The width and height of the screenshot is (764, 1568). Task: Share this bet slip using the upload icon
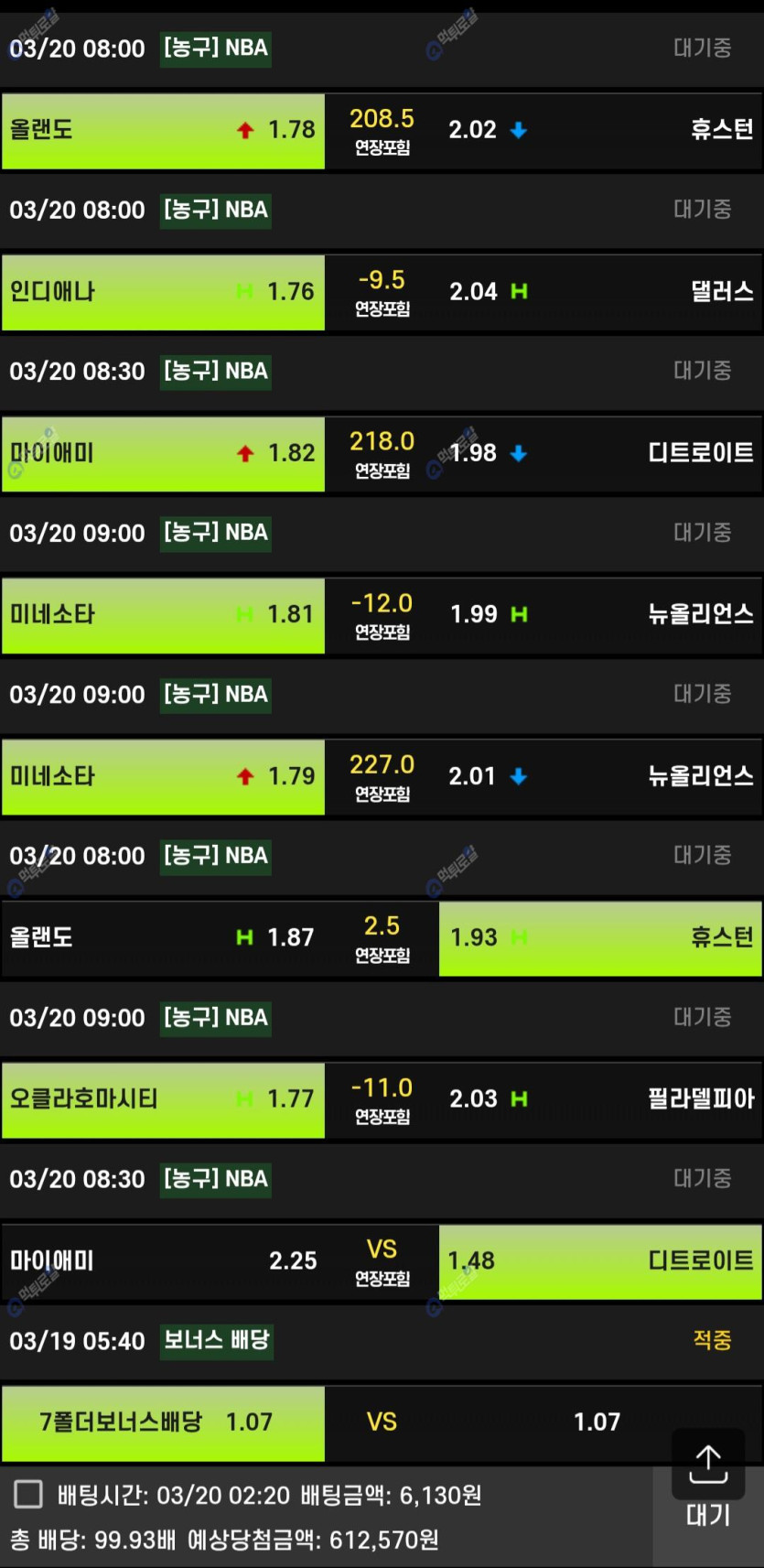708,1464
